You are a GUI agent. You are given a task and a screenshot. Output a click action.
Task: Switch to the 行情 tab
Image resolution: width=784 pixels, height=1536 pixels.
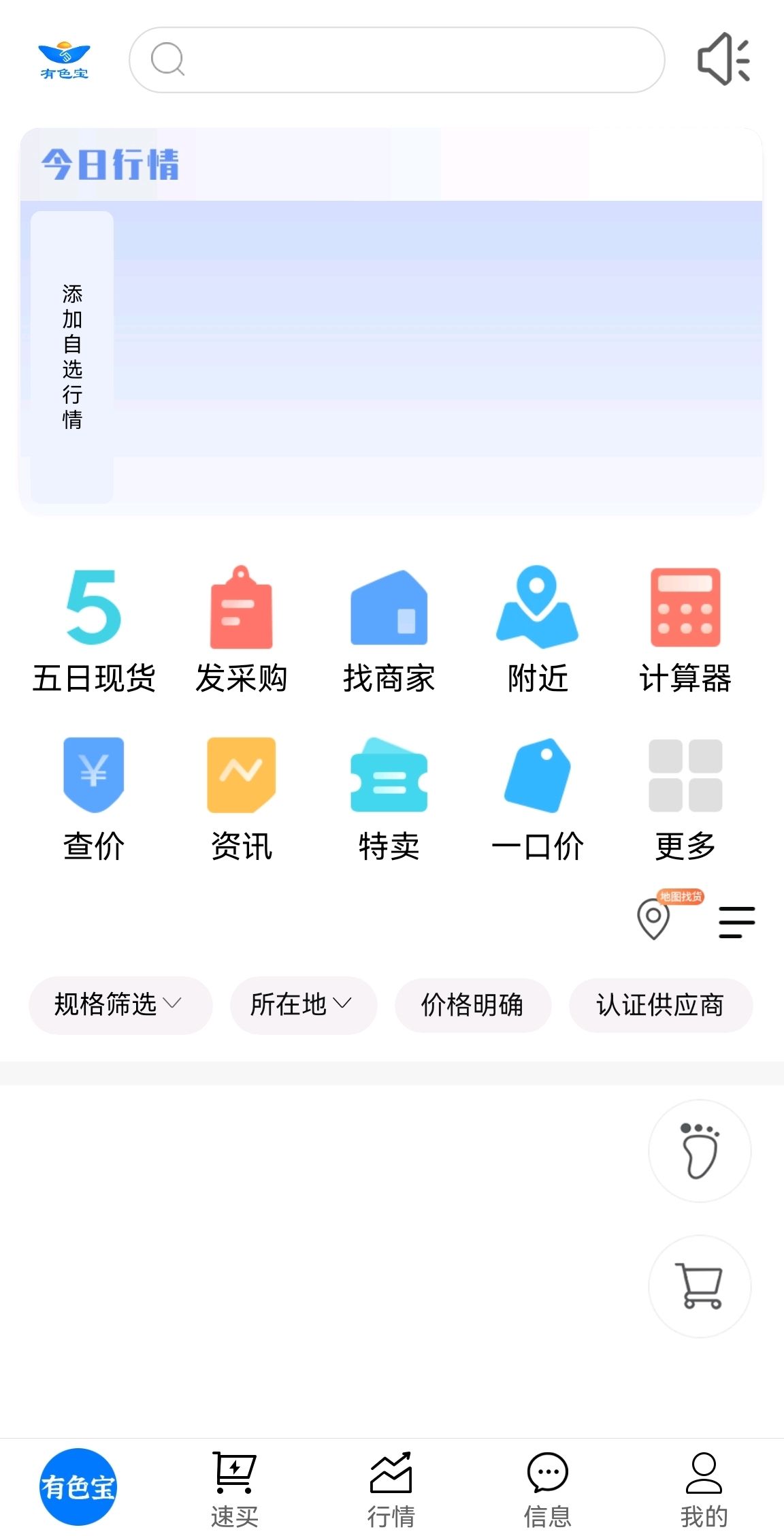391,1490
